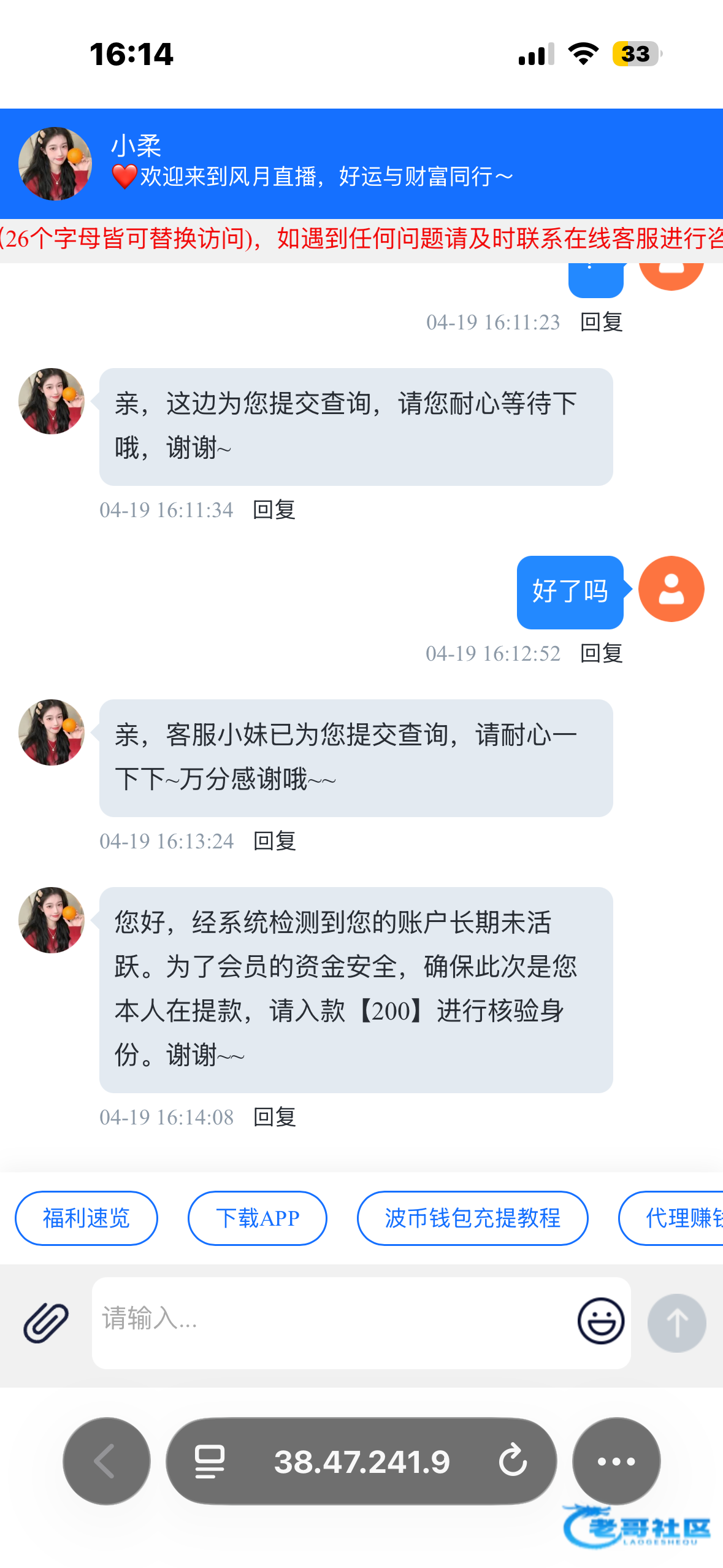Tap 回复 under the 好了吗 message
The image size is (723, 1568).
601,653
